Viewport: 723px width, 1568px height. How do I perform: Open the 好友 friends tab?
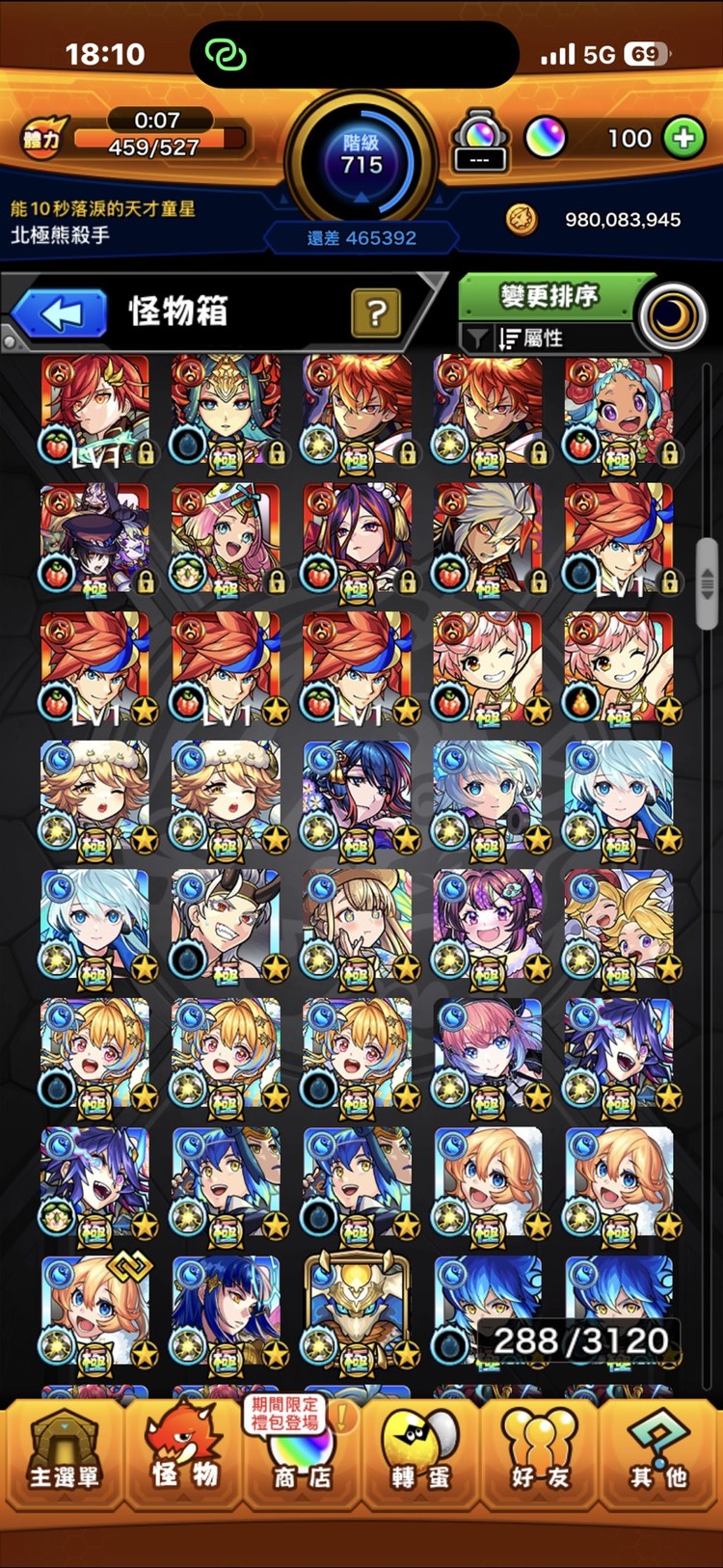coord(539,1454)
